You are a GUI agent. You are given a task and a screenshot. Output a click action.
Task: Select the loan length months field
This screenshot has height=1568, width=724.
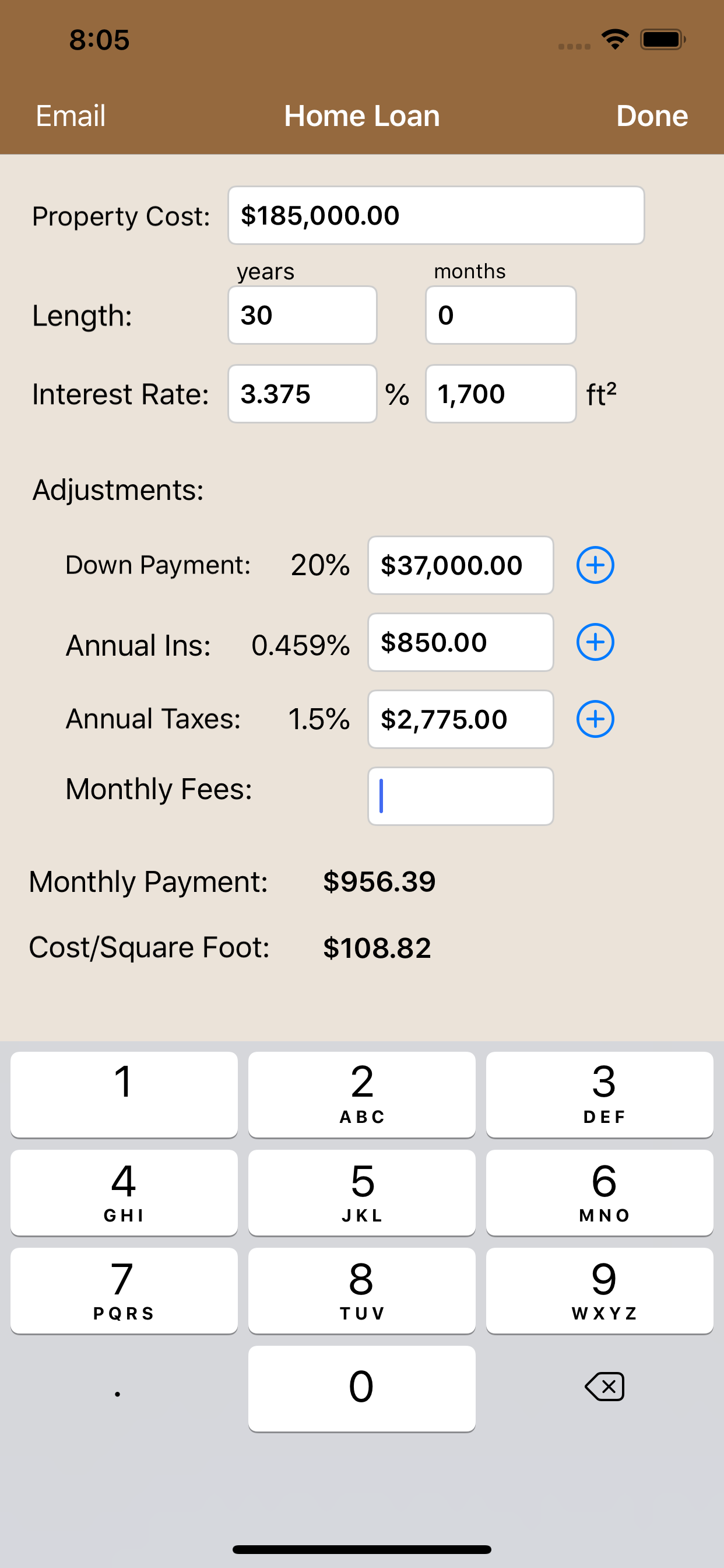[x=500, y=314]
